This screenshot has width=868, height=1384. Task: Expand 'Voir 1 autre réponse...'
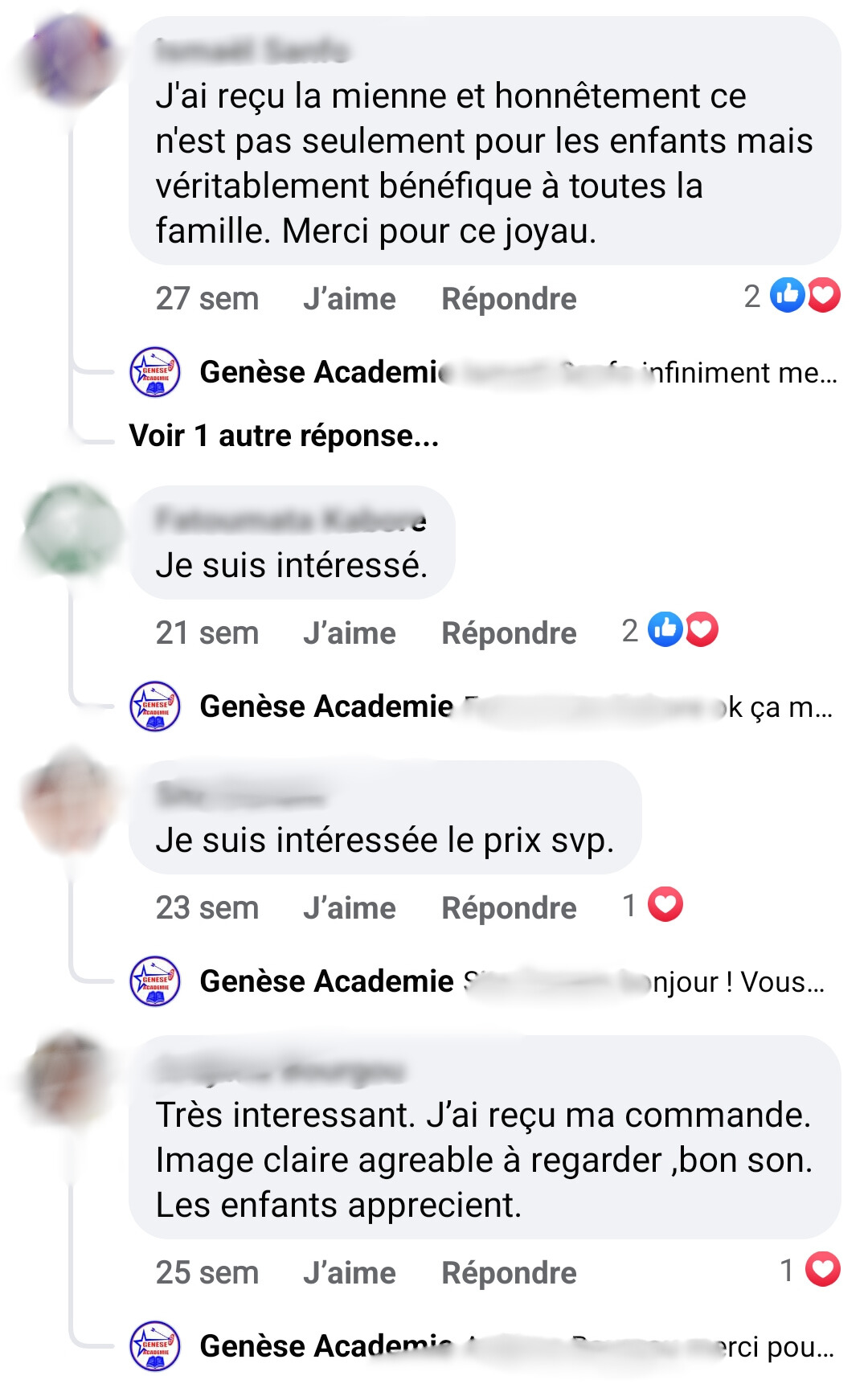284,436
